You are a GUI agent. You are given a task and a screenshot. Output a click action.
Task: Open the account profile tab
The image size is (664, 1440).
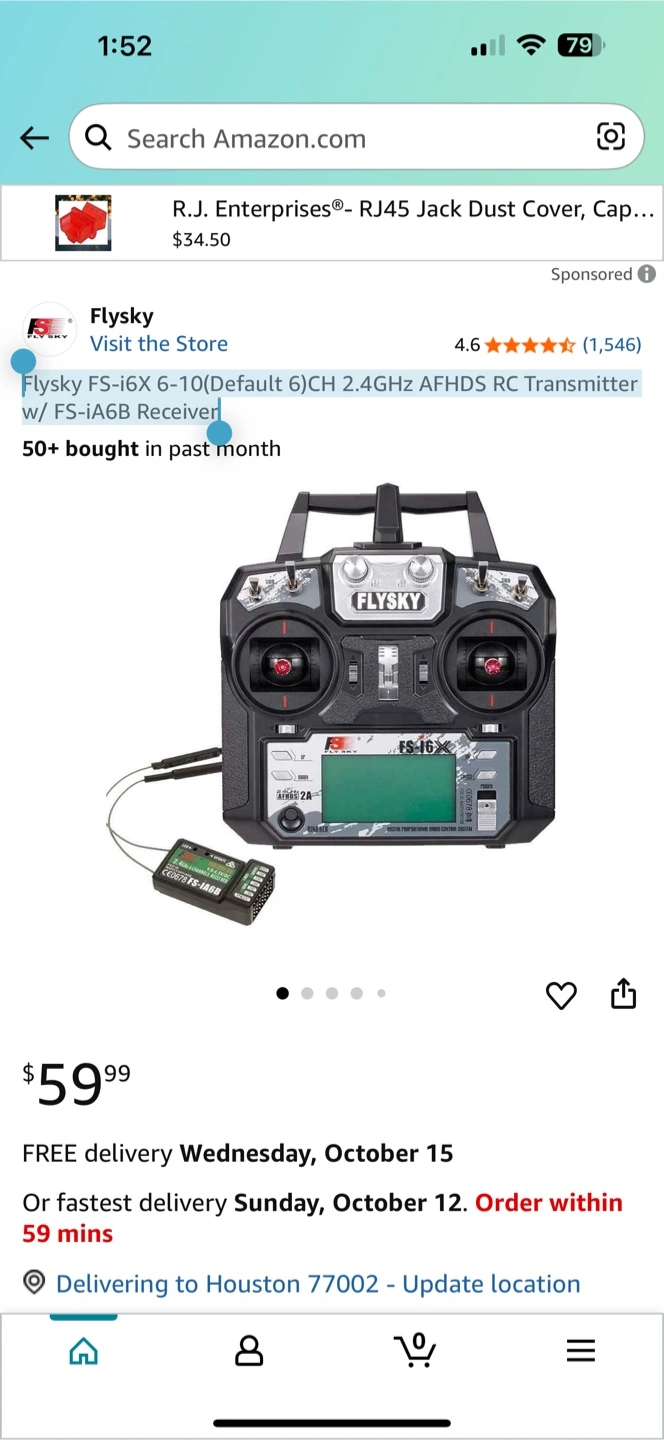248,1351
